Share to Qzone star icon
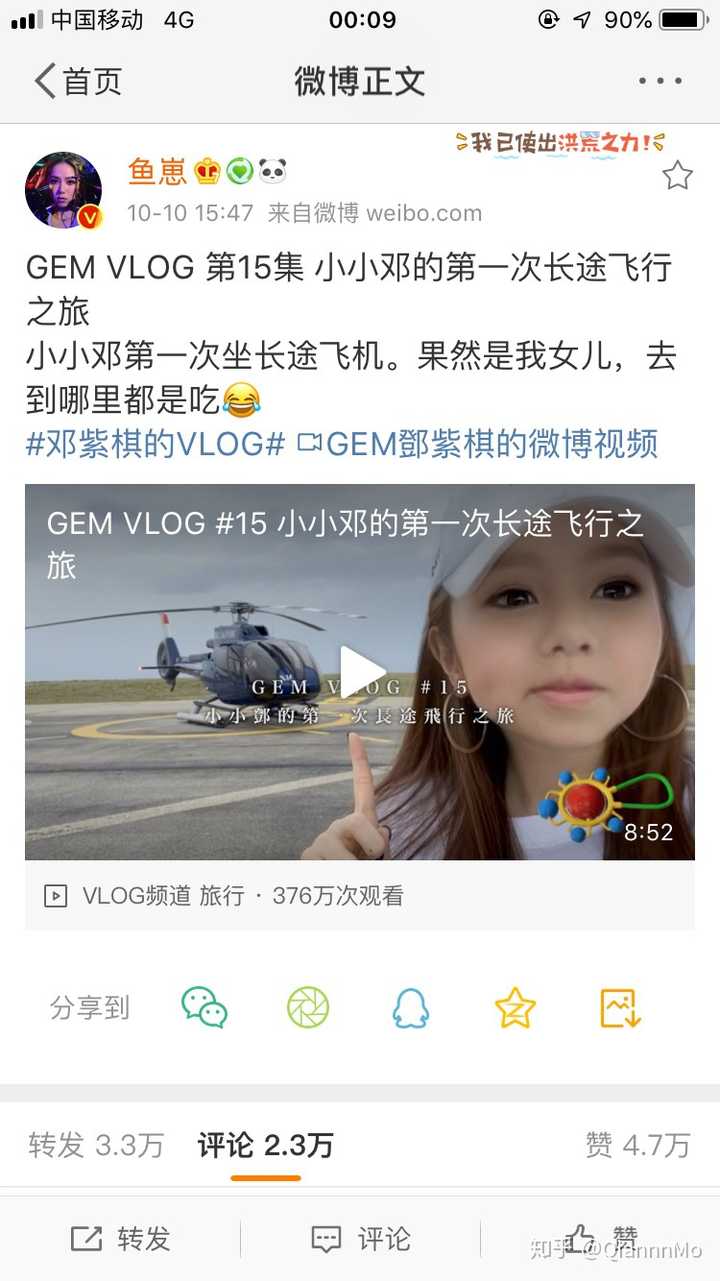 click(515, 1008)
